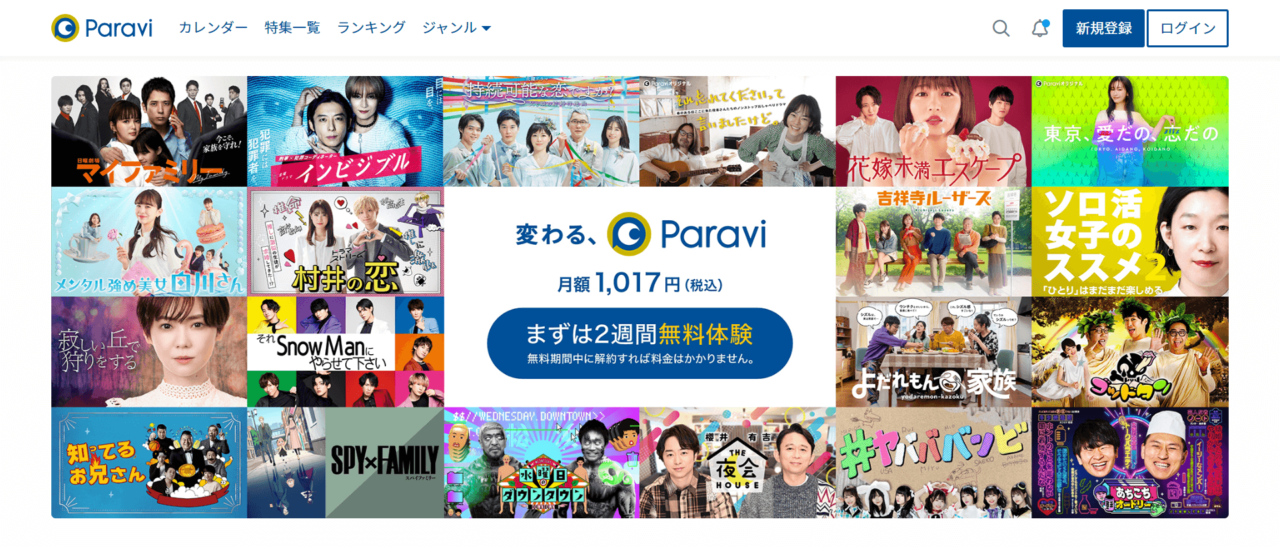Start the 2週間無料体験 trial

(639, 342)
